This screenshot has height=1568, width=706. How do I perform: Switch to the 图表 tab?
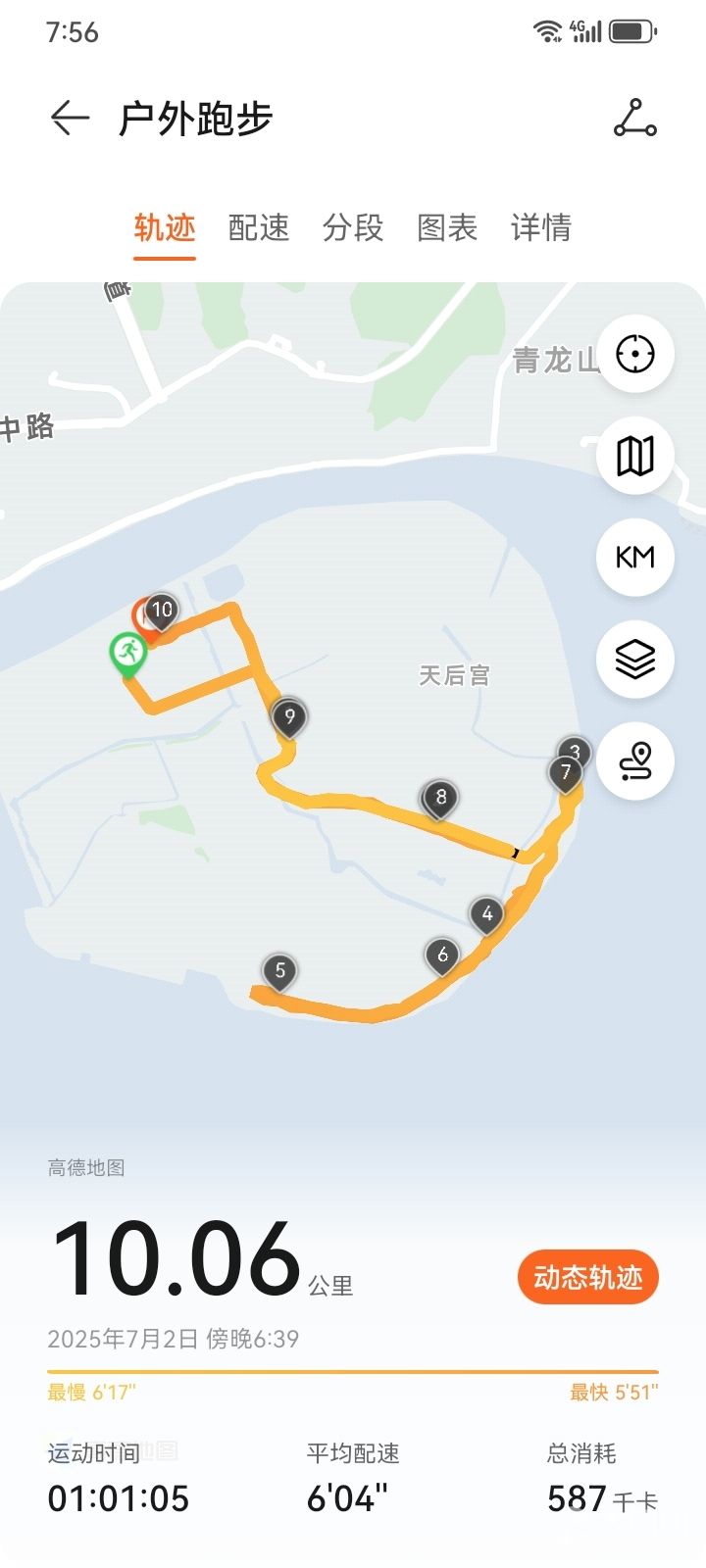click(x=447, y=227)
